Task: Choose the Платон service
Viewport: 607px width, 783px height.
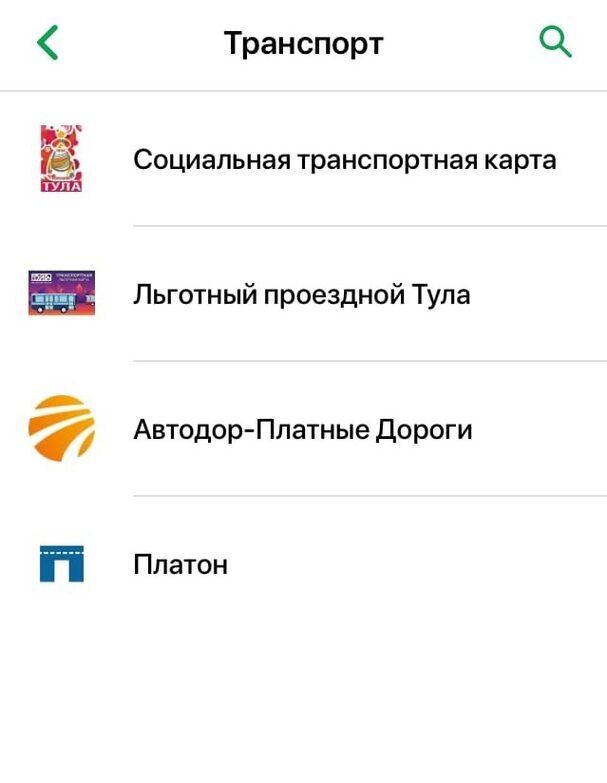Action: 181,565
